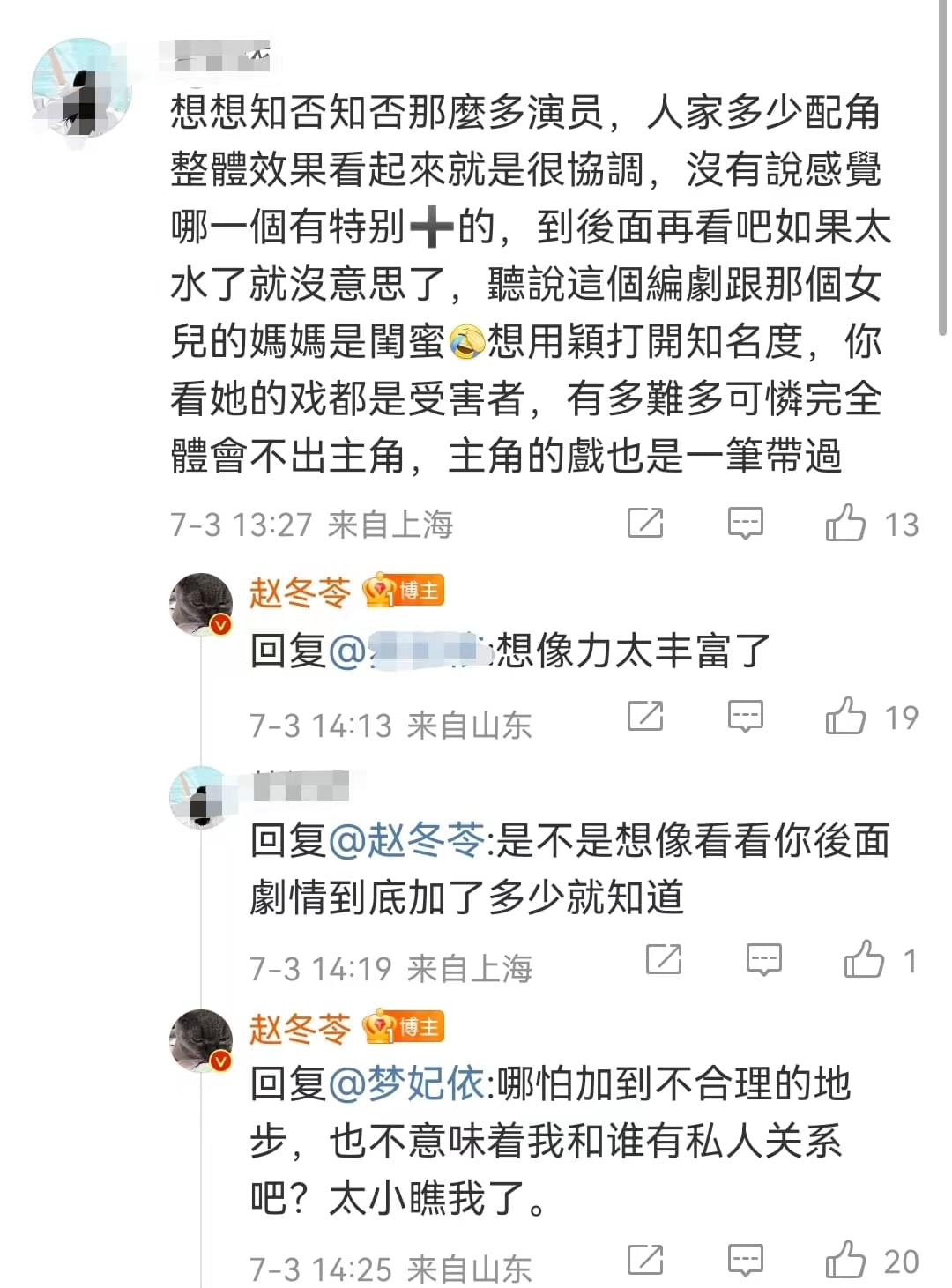Like the reply posted at 14:19
The height and width of the screenshot is (1288, 952).
[x=864, y=959]
